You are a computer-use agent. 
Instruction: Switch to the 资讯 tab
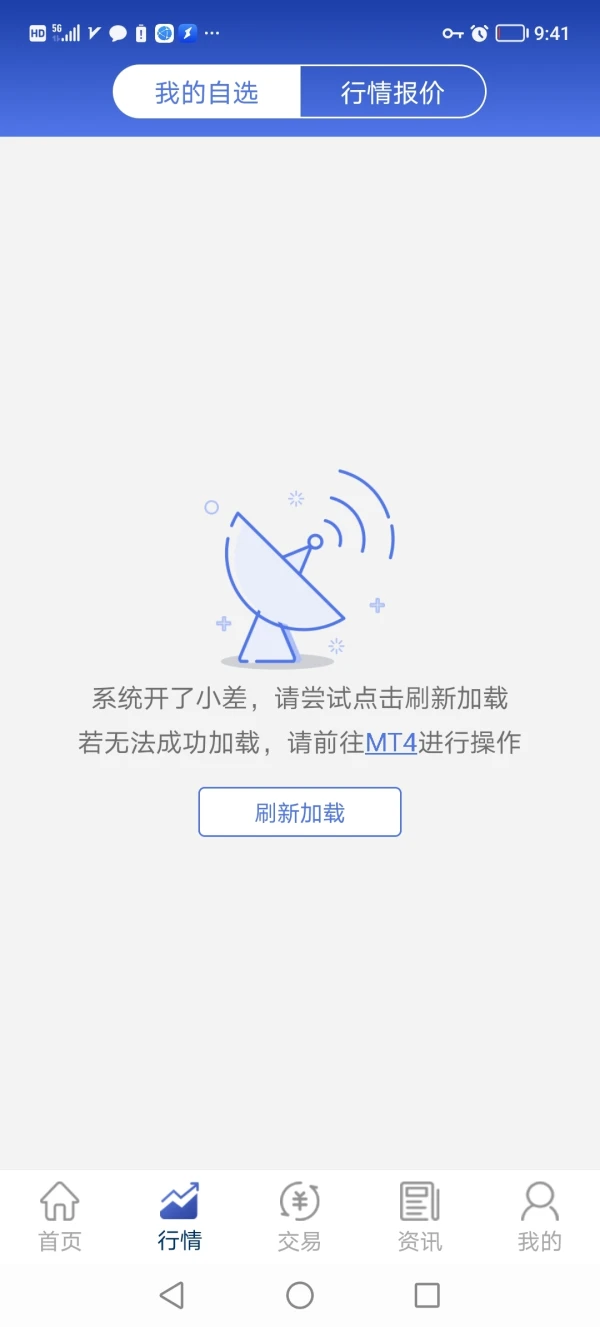click(x=420, y=1216)
